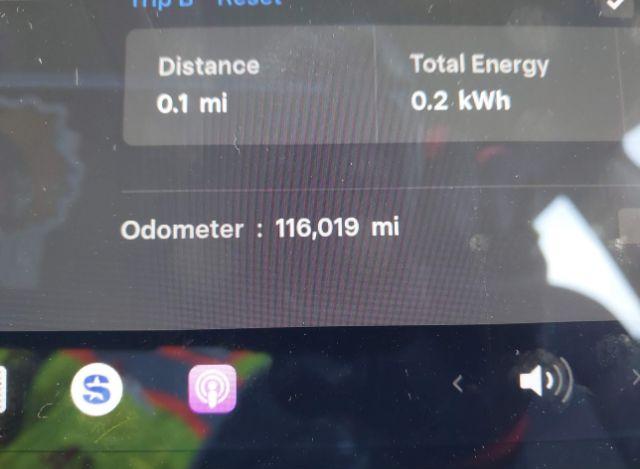This screenshot has height=469, width=640.
Task: Raise volume with the right chevron
Action: coord(634,377)
